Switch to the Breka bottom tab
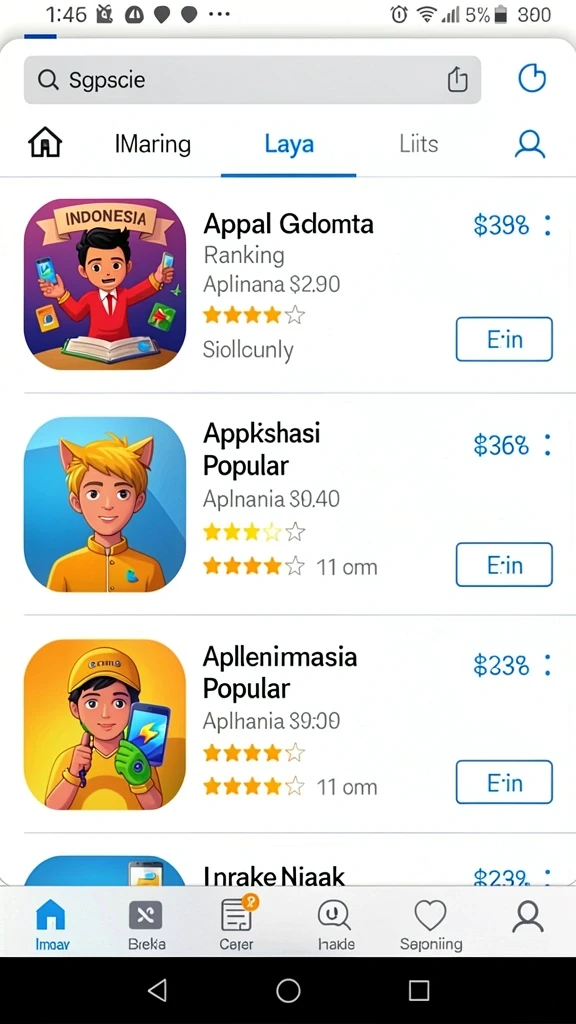The image size is (576, 1024). coord(146,924)
